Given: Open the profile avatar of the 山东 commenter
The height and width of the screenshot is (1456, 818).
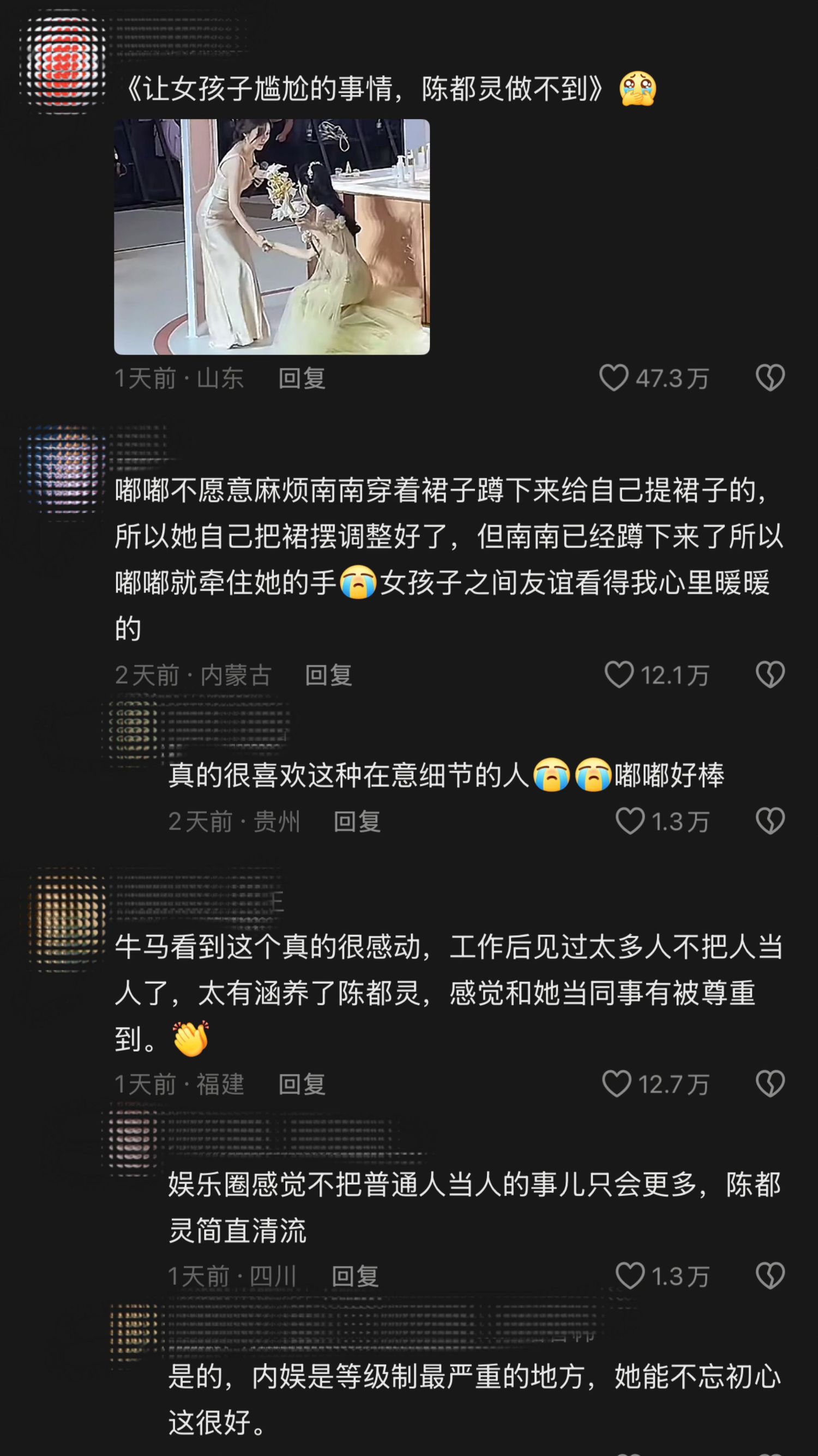Looking at the screenshot, I should [63, 61].
